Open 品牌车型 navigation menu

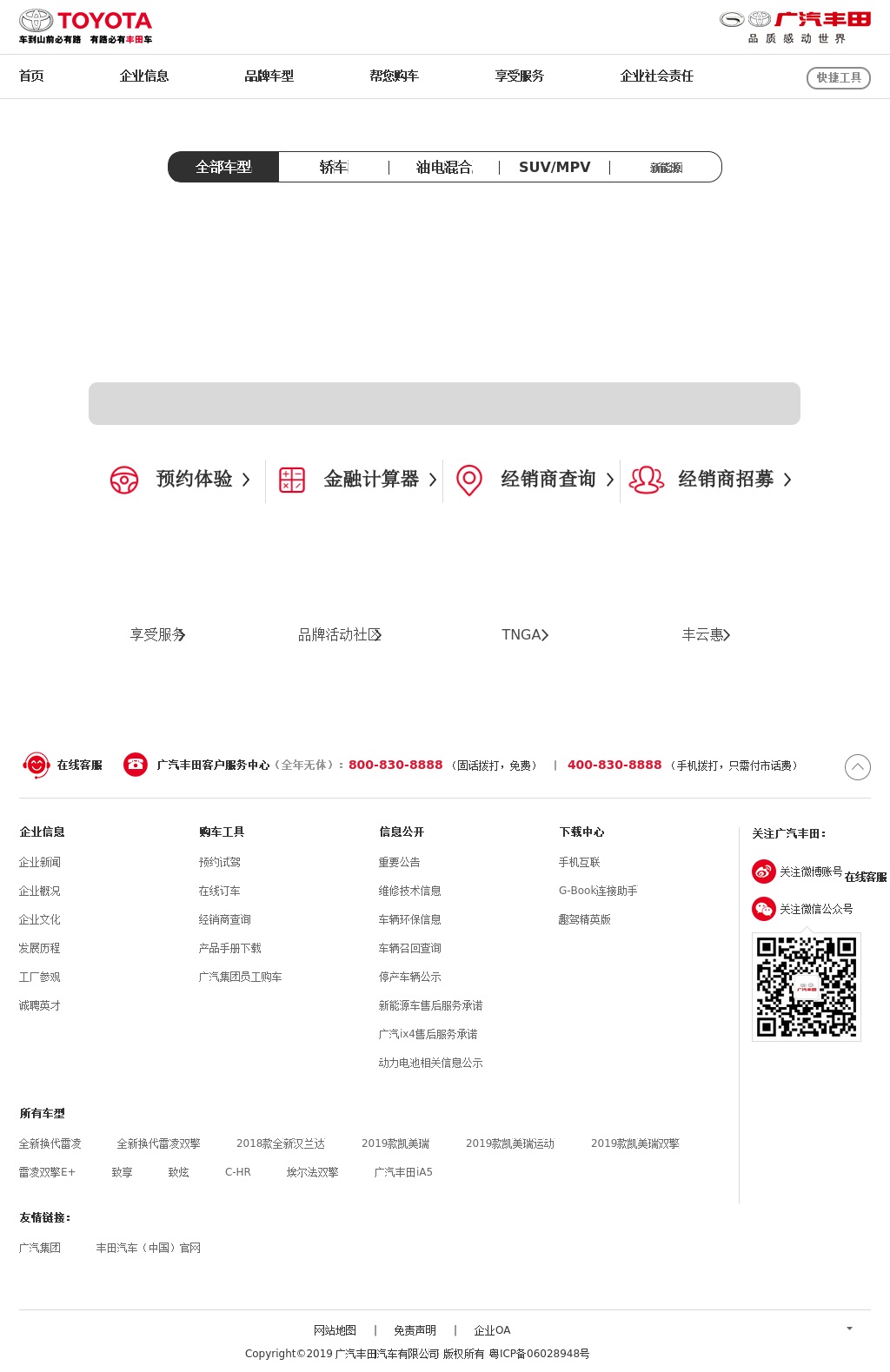point(269,76)
